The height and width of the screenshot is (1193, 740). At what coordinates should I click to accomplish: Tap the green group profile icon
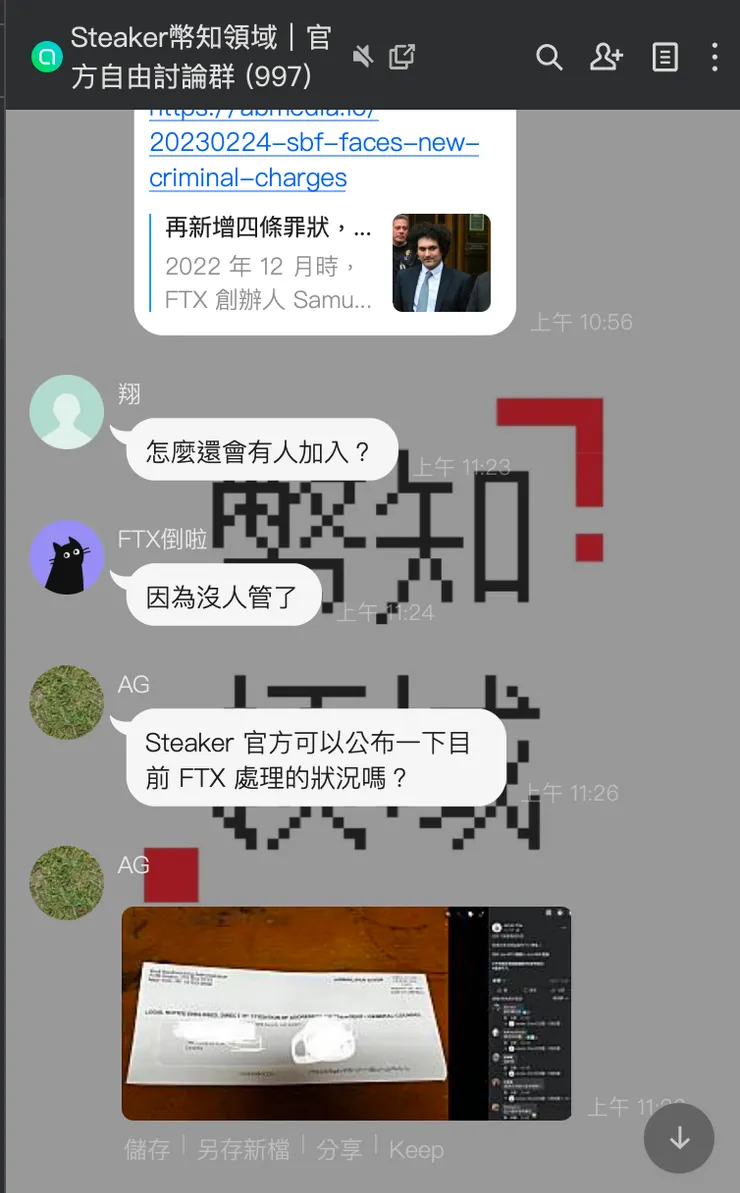tap(46, 58)
